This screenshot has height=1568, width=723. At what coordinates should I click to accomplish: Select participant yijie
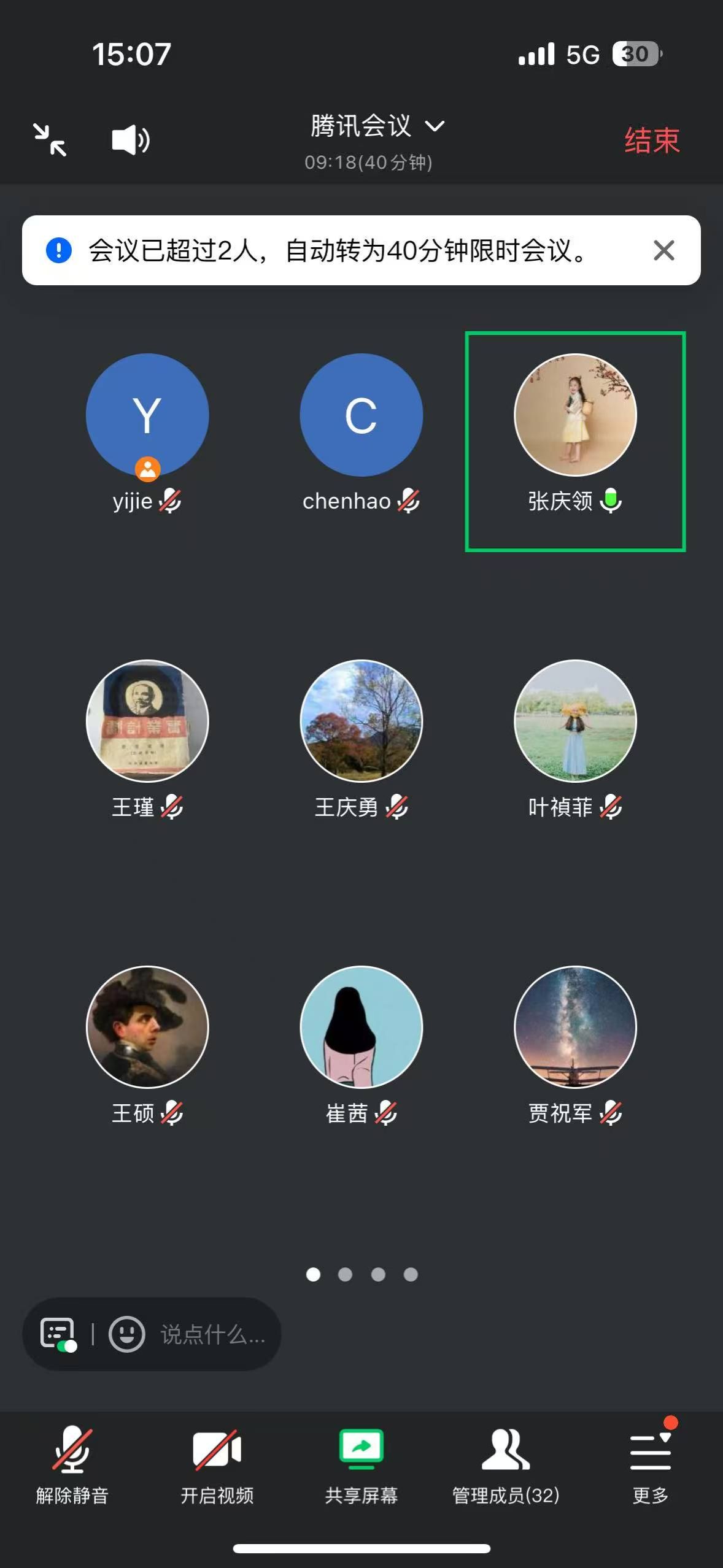147,415
